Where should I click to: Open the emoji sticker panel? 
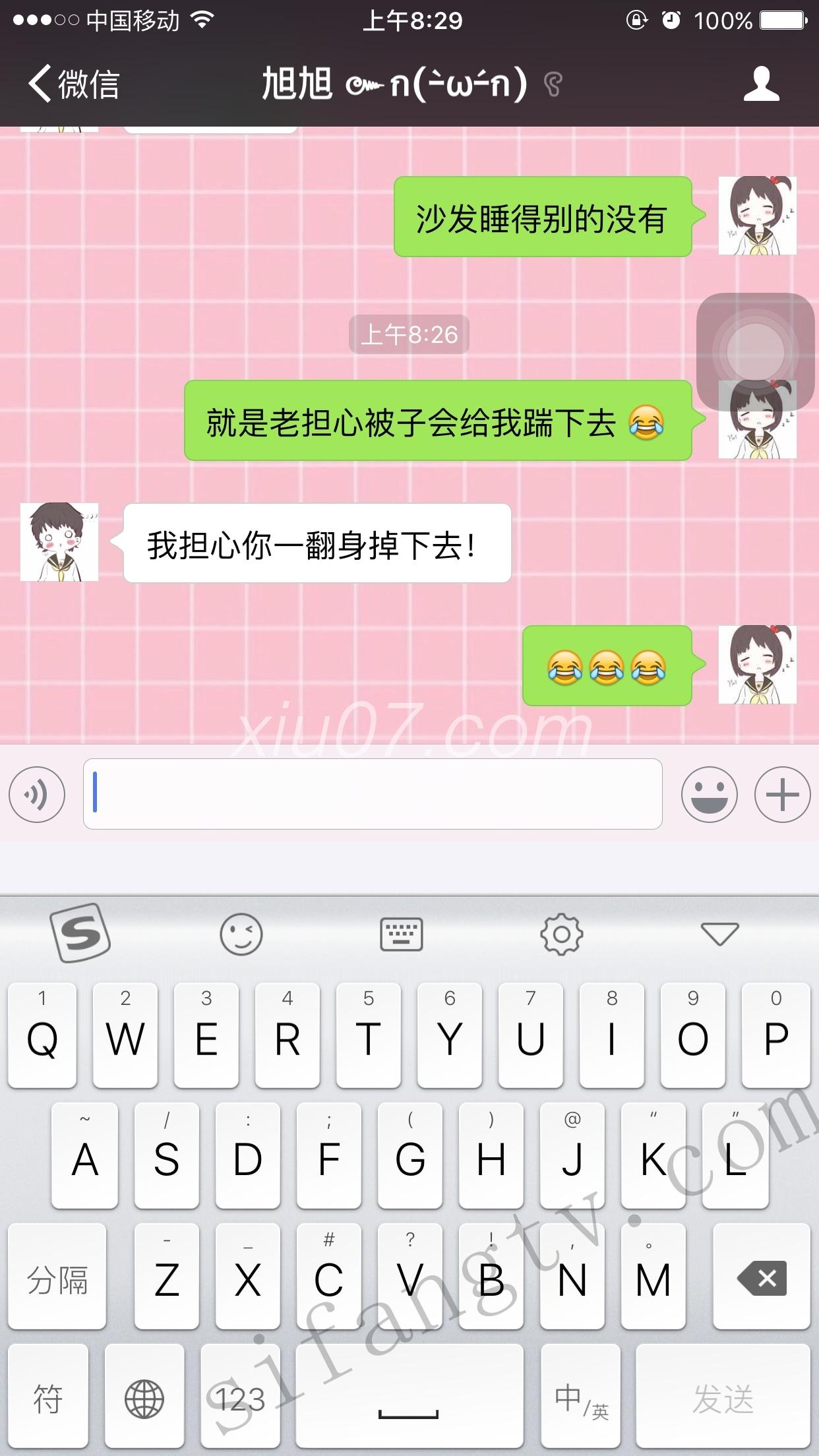709,795
